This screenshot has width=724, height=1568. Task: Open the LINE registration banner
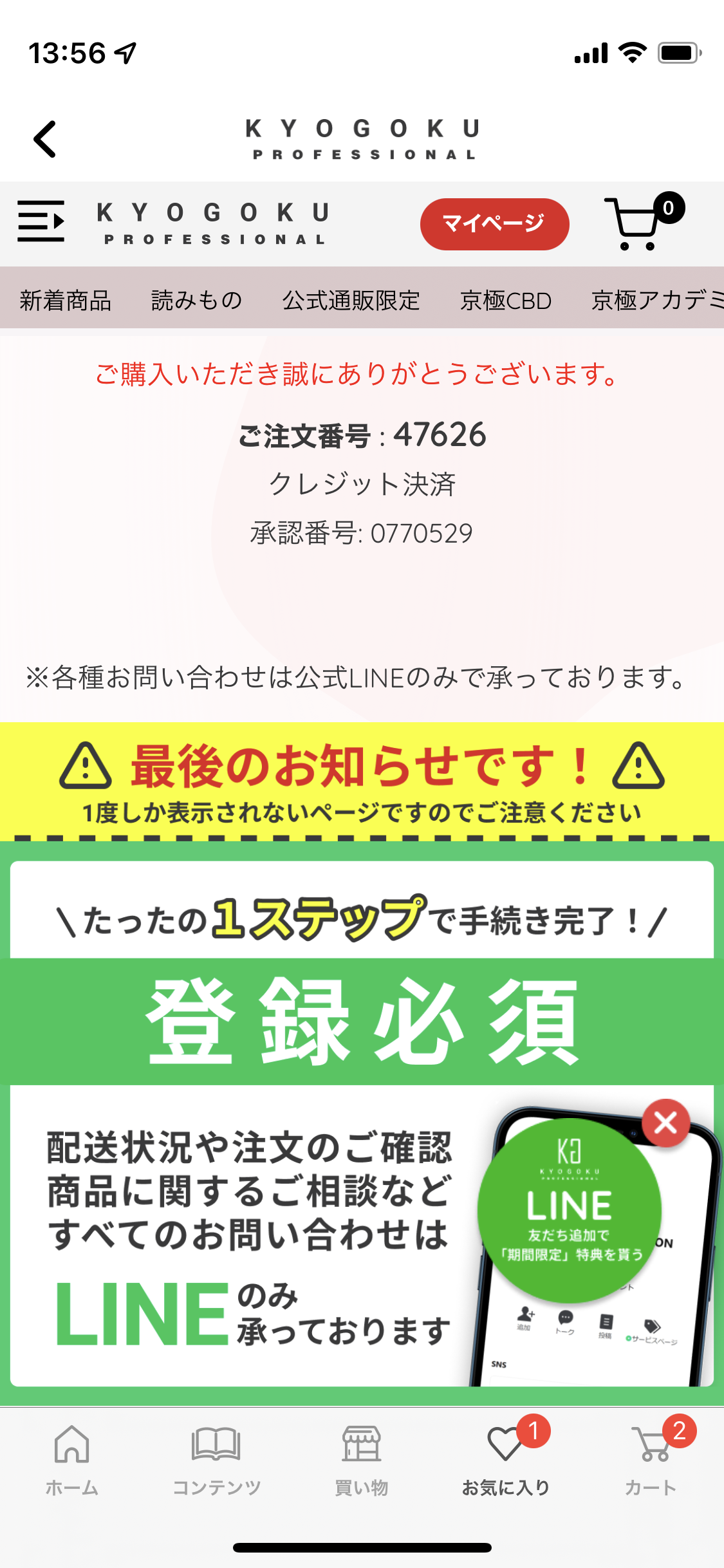coord(362,1123)
